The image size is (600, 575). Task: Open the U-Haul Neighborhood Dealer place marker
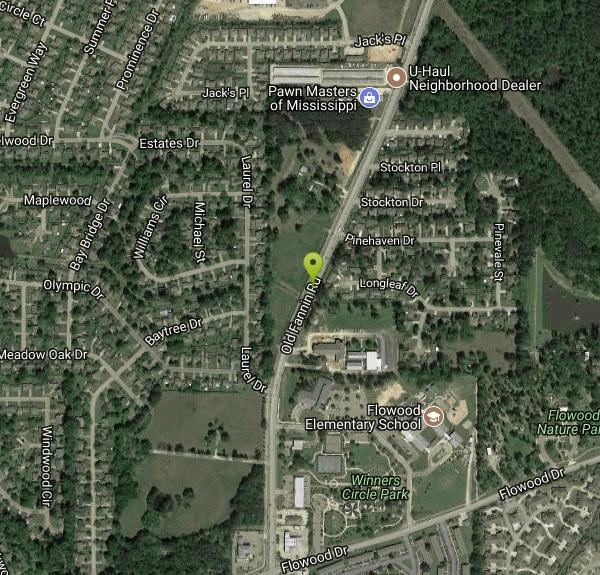(396, 77)
